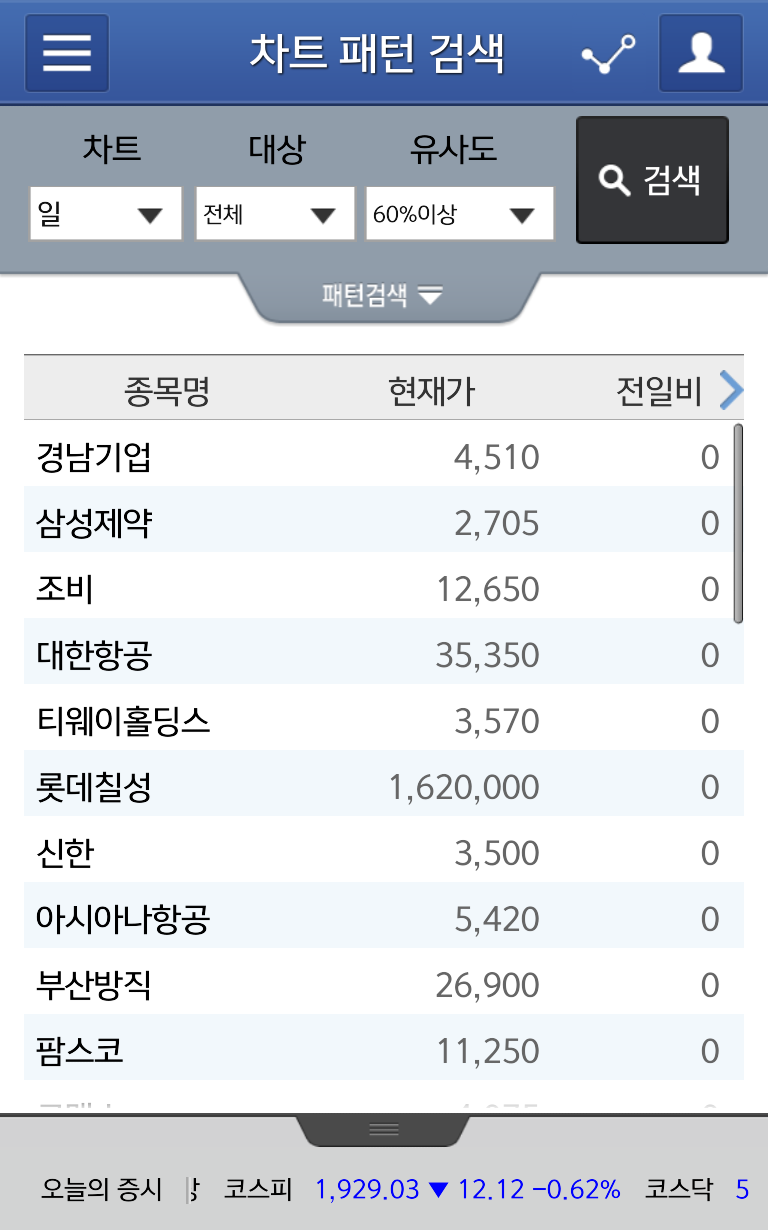
Task: Tap the 검색 search button
Action: [652, 181]
